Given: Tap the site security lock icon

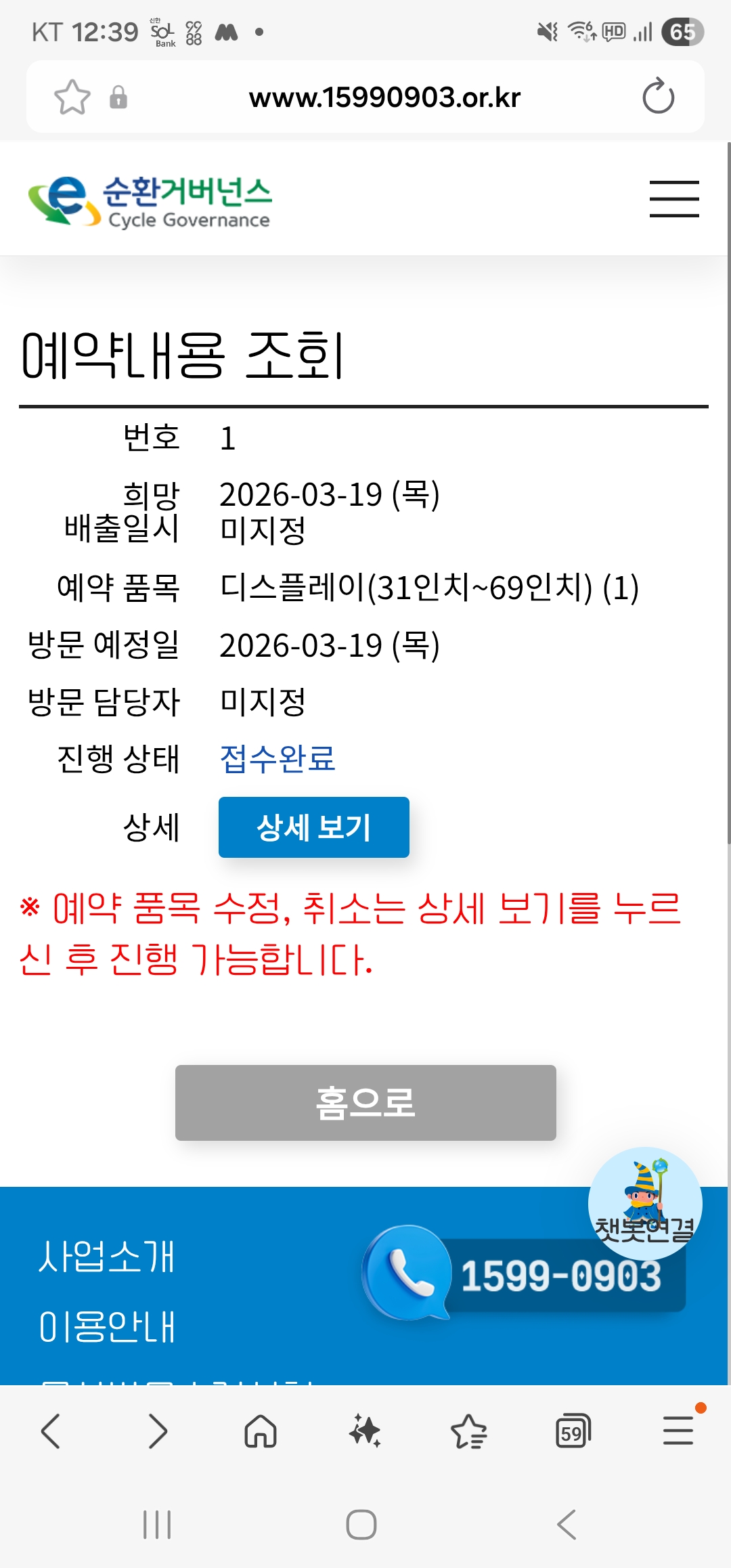Looking at the screenshot, I should [x=118, y=97].
